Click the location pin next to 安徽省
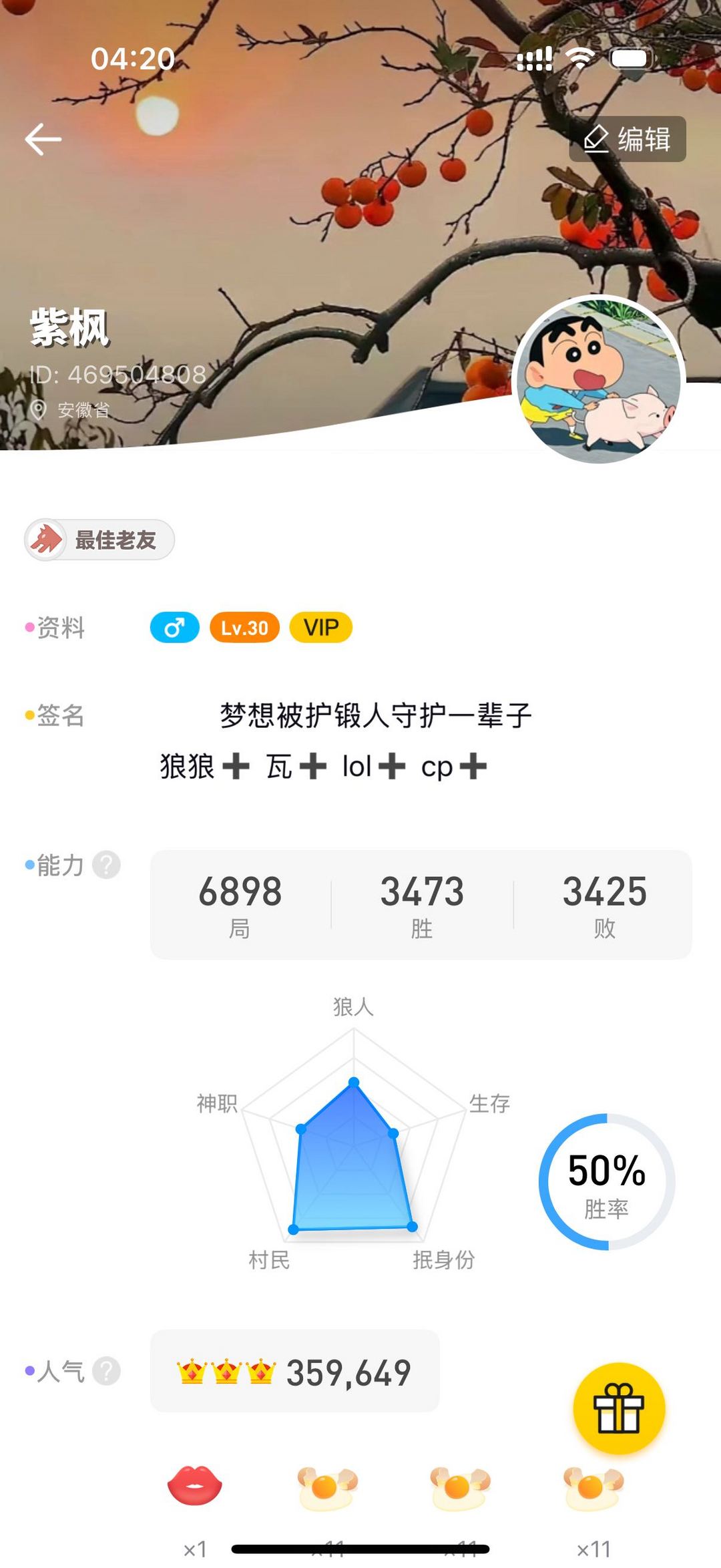The height and width of the screenshot is (1568, 721). tap(38, 408)
